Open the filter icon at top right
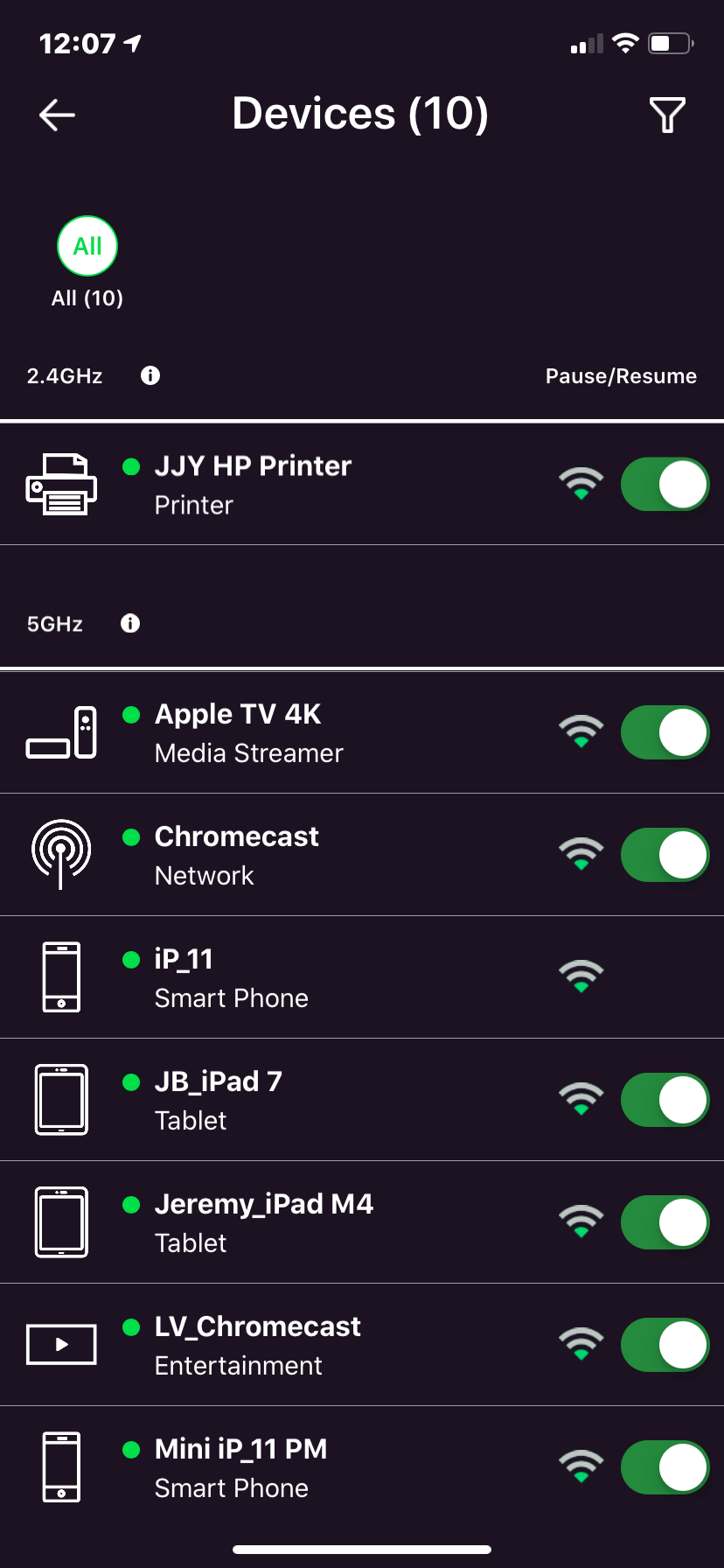 667,115
